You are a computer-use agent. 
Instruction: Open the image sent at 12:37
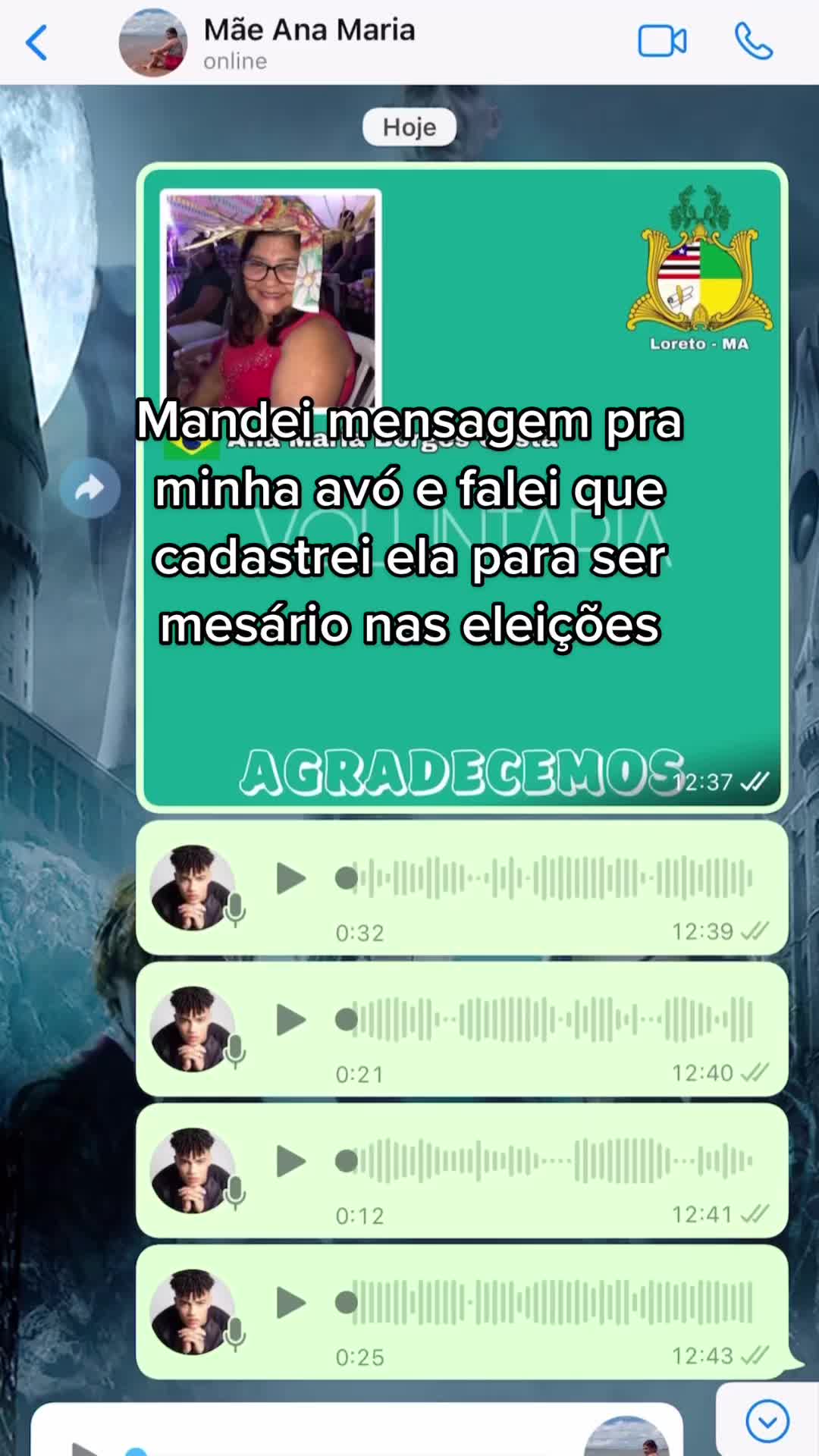tap(462, 488)
